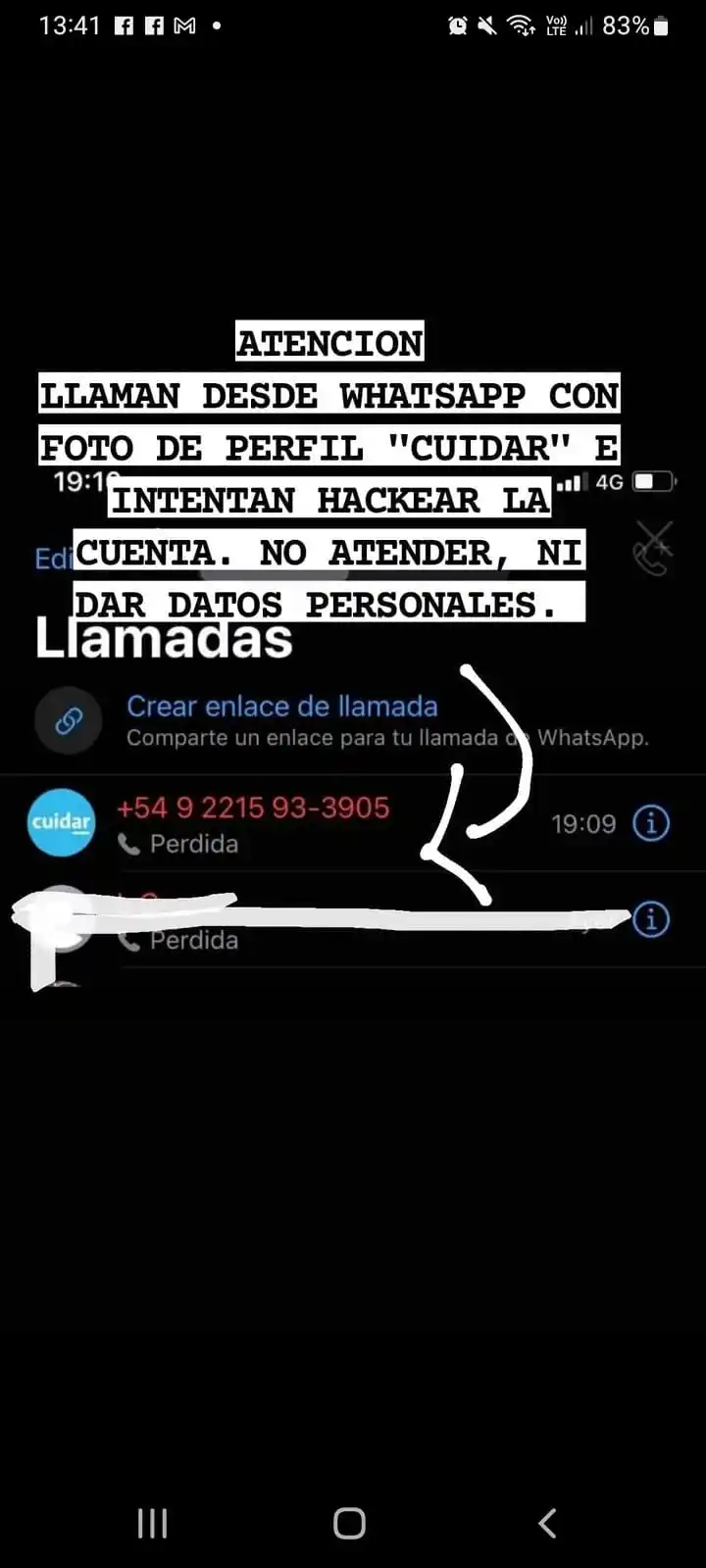Tap the cuidar profile picture
The image size is (706, 1568).
pyautogui.click(x=61, y=823)
